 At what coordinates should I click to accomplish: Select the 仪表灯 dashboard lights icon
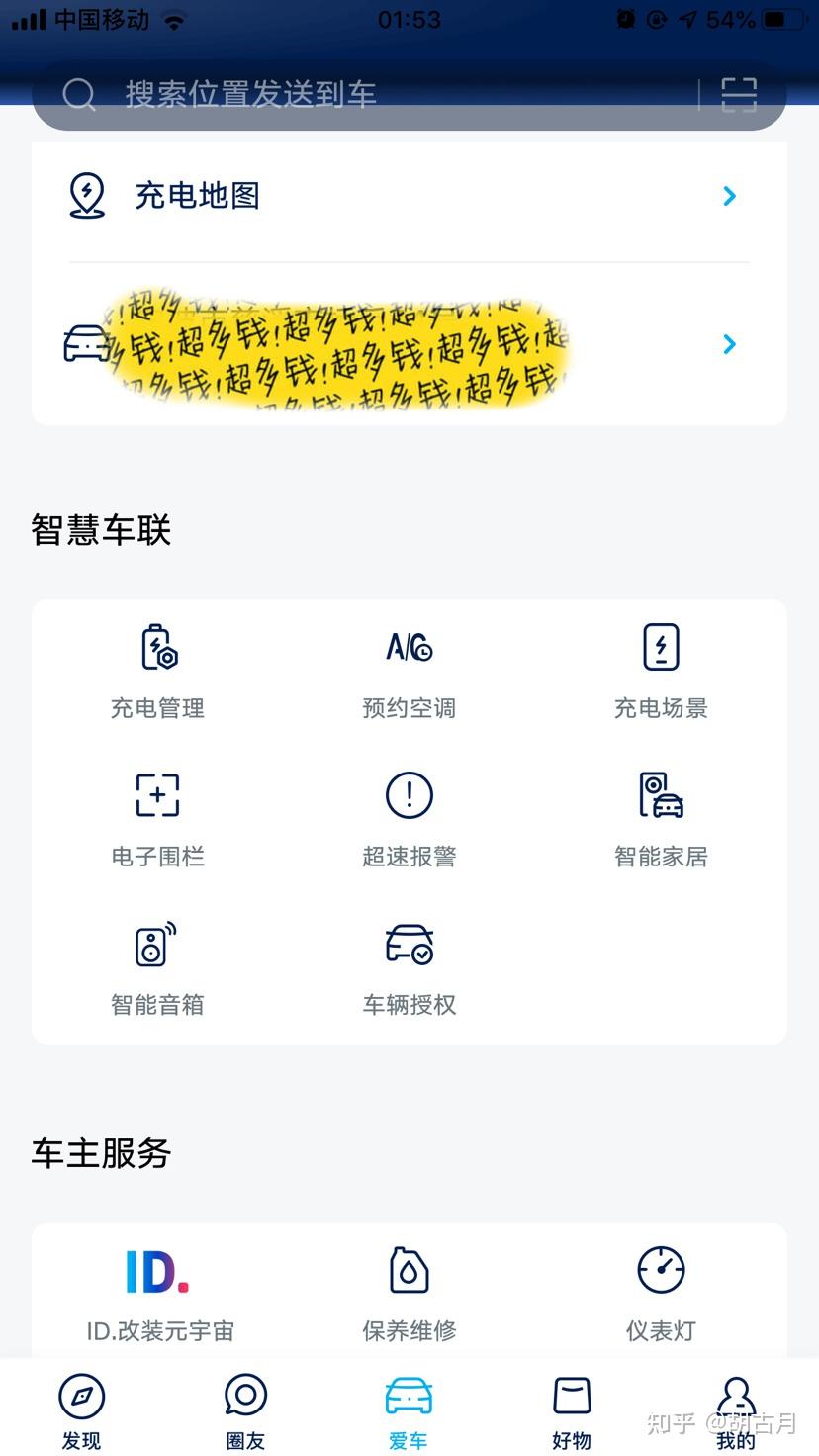[661, 1291]
